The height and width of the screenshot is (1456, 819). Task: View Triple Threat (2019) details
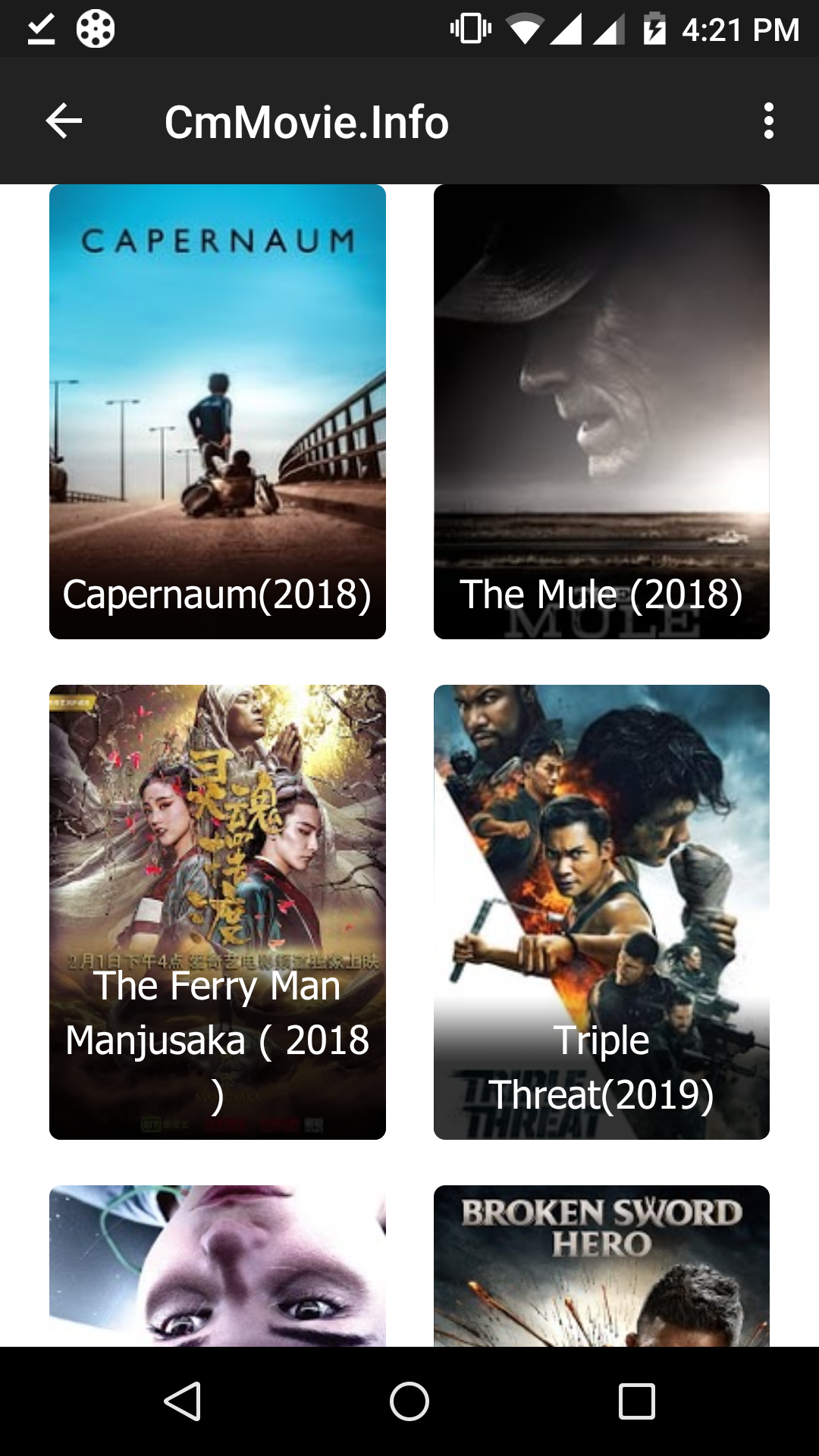601,912
